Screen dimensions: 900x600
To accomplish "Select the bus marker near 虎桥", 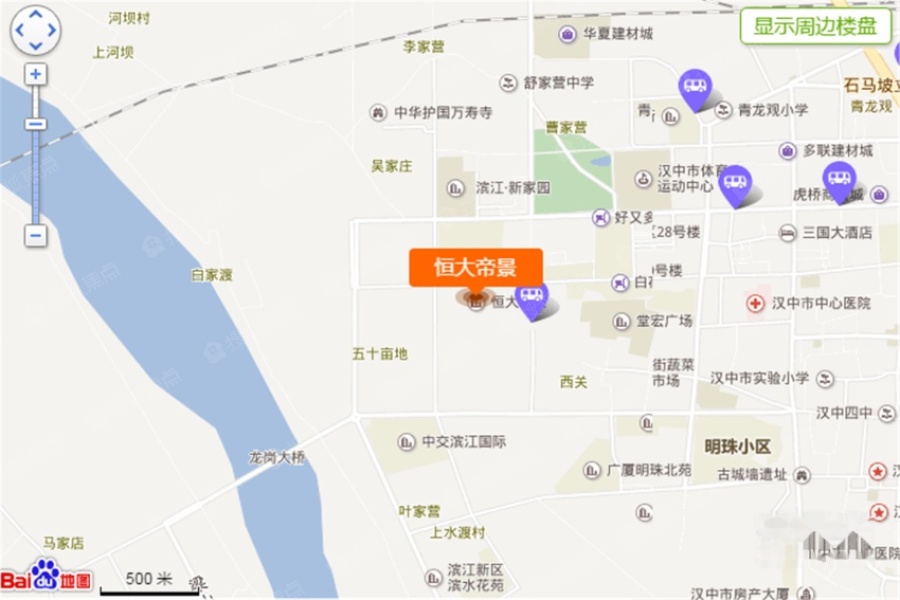I will pos(839,179).
